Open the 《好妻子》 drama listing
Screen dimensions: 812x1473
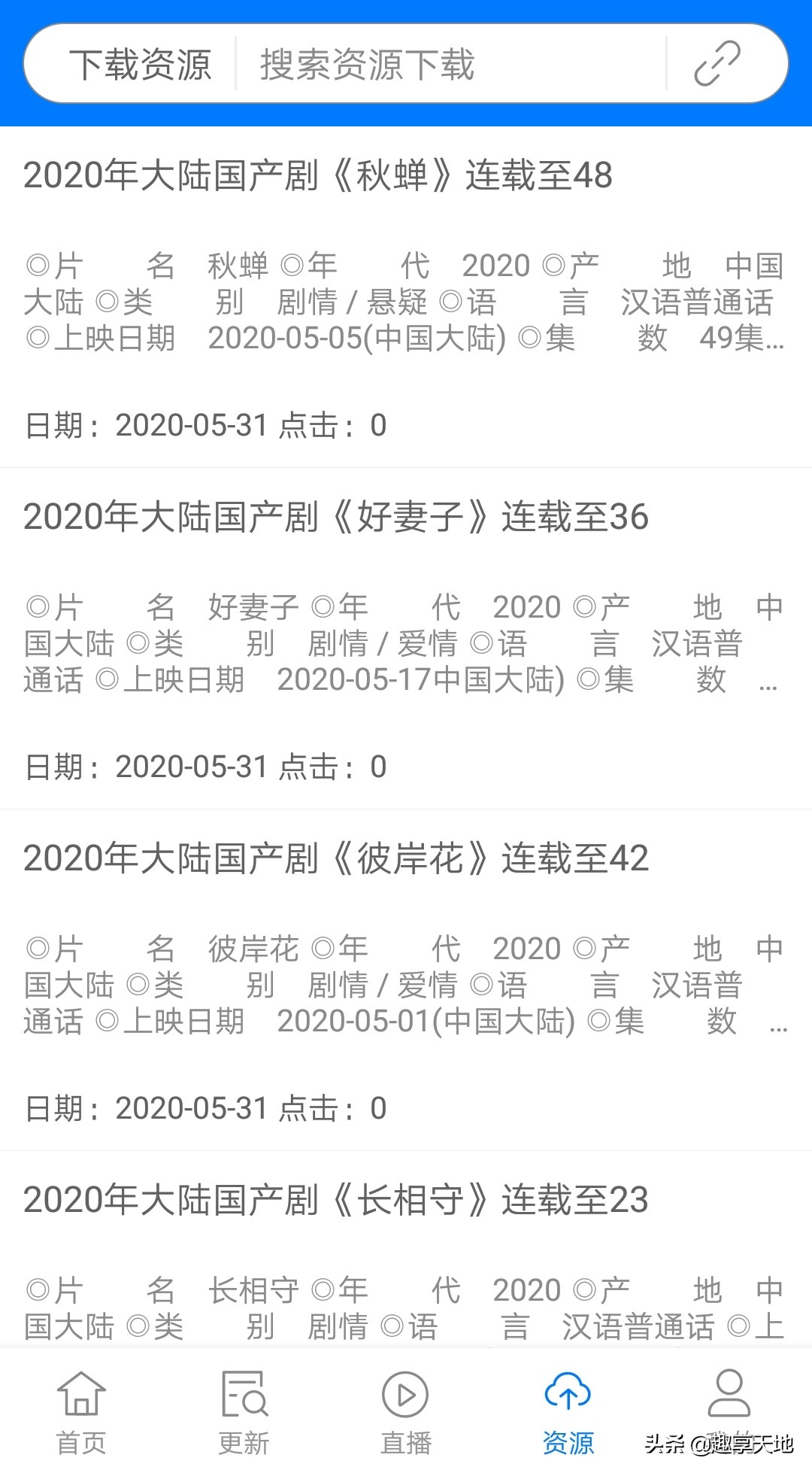(x=335, y=516)
